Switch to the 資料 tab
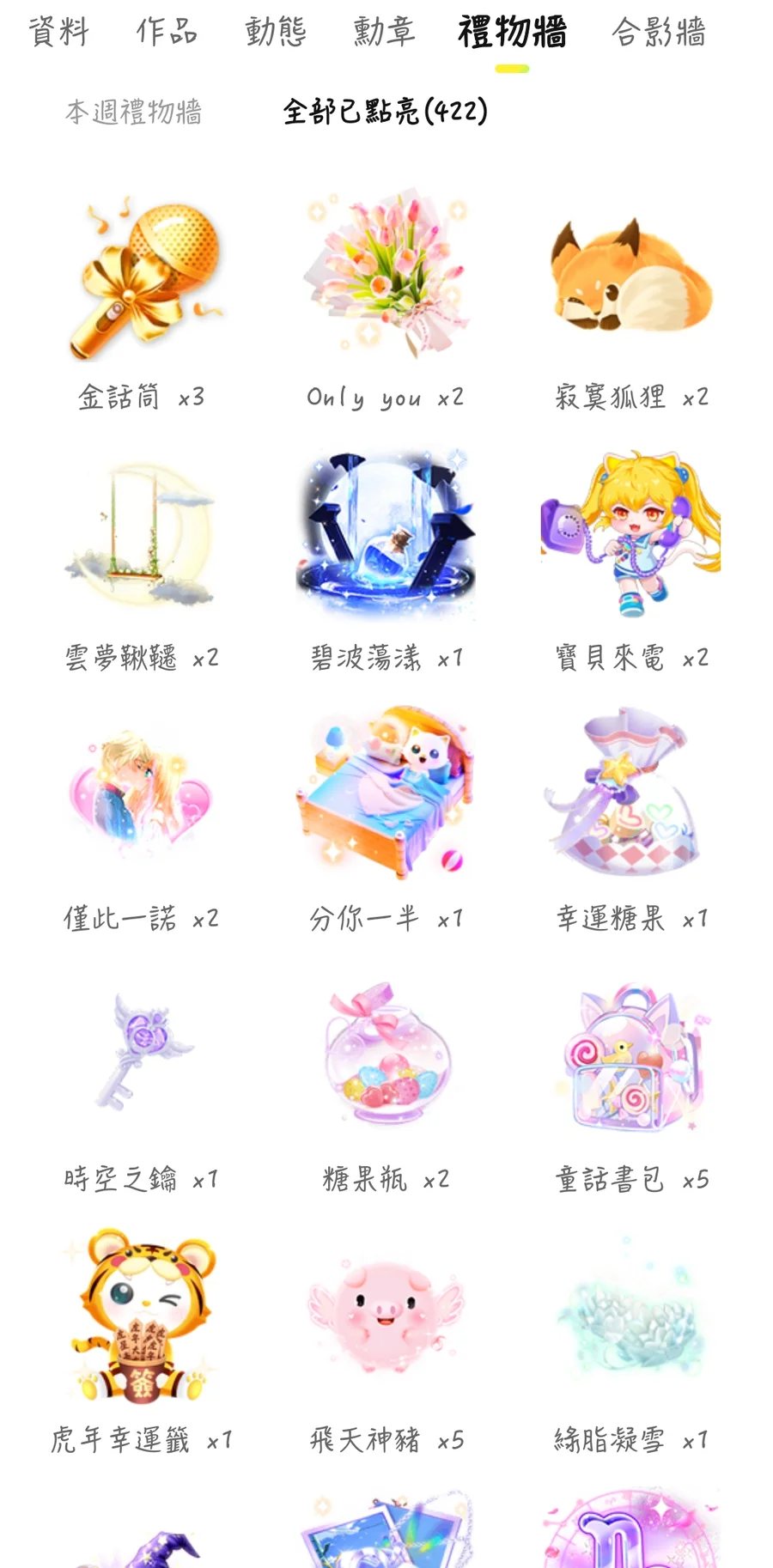 pos(58,32)
